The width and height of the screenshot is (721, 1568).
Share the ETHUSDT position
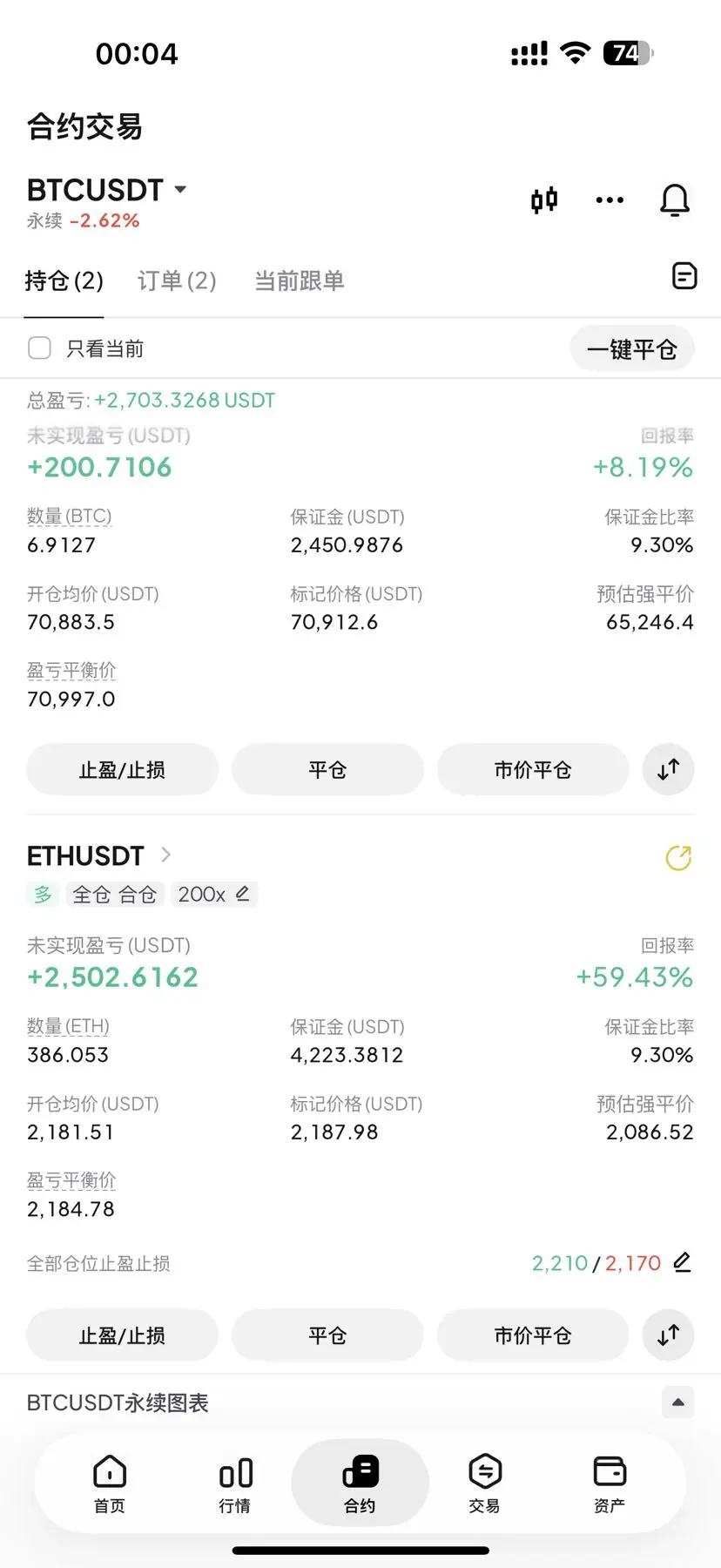(x=678, y=858)
